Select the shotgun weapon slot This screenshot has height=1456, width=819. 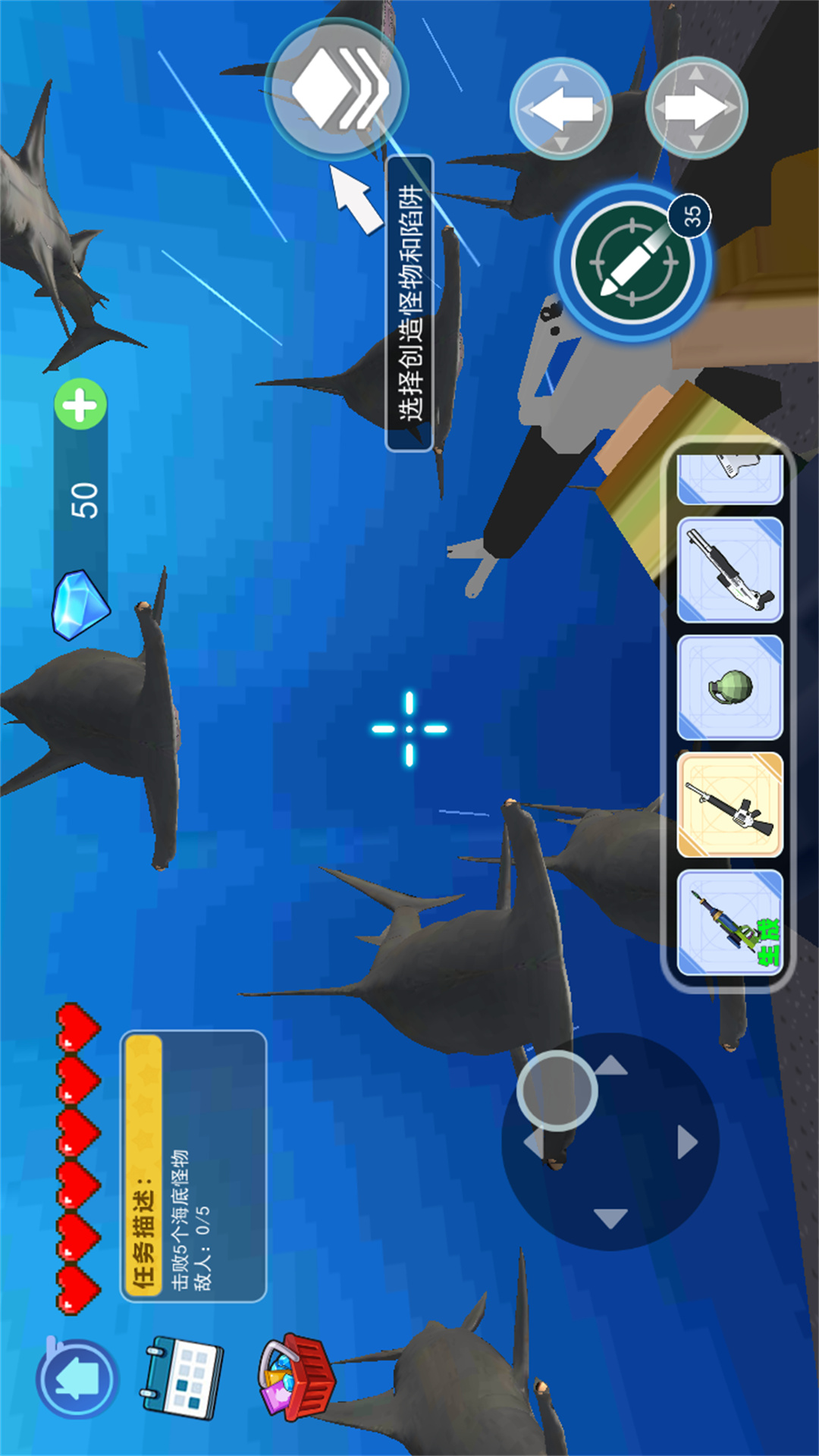(730, 570)
